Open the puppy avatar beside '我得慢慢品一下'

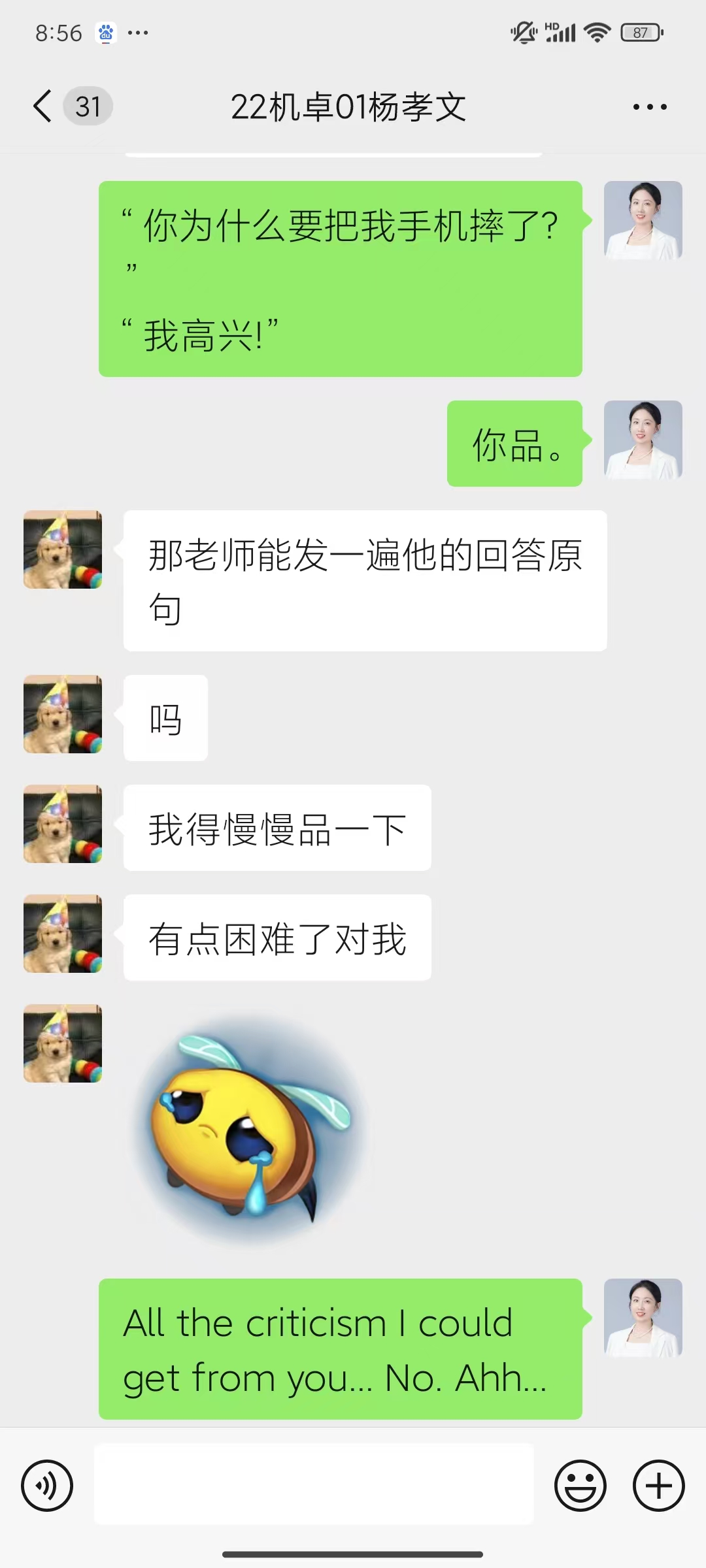click(x=63, y=824)
